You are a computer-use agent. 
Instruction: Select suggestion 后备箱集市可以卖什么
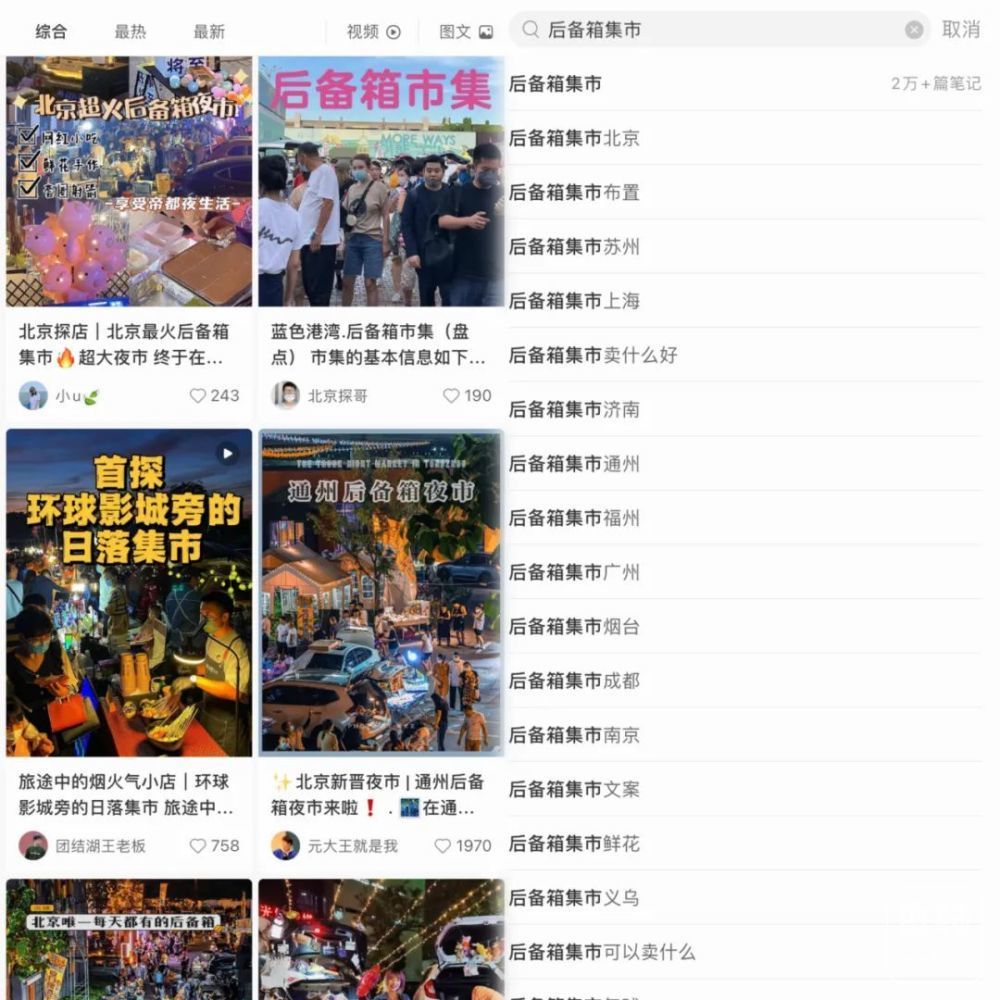pyautogui.click(x=602, y=952)
